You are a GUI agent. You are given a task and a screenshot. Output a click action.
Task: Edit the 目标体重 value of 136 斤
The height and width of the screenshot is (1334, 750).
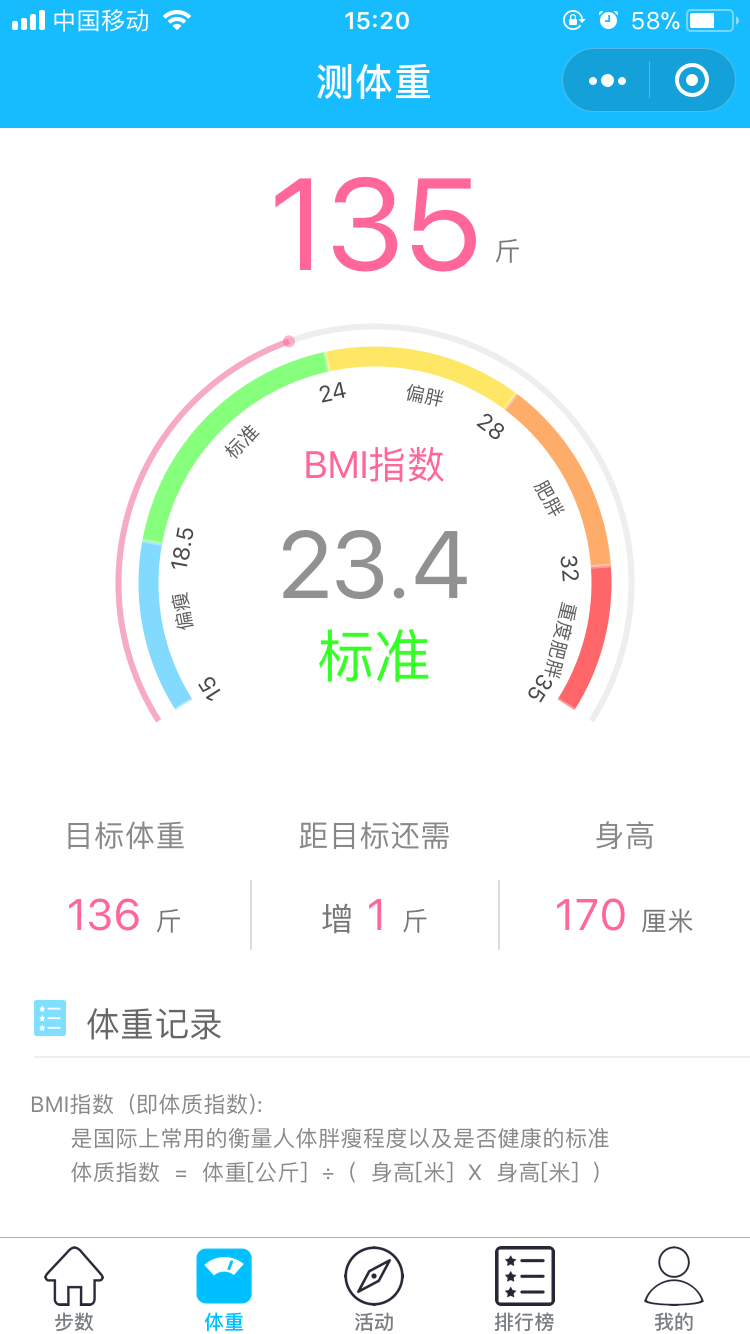124,916
